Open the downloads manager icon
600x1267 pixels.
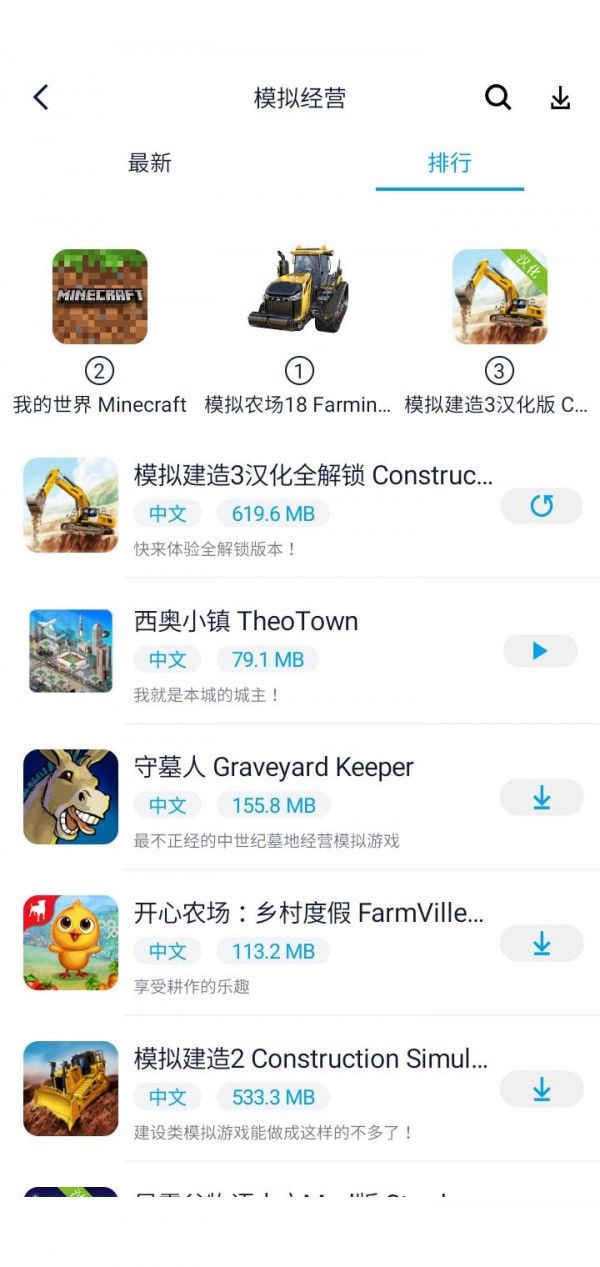tap(560, 98)
